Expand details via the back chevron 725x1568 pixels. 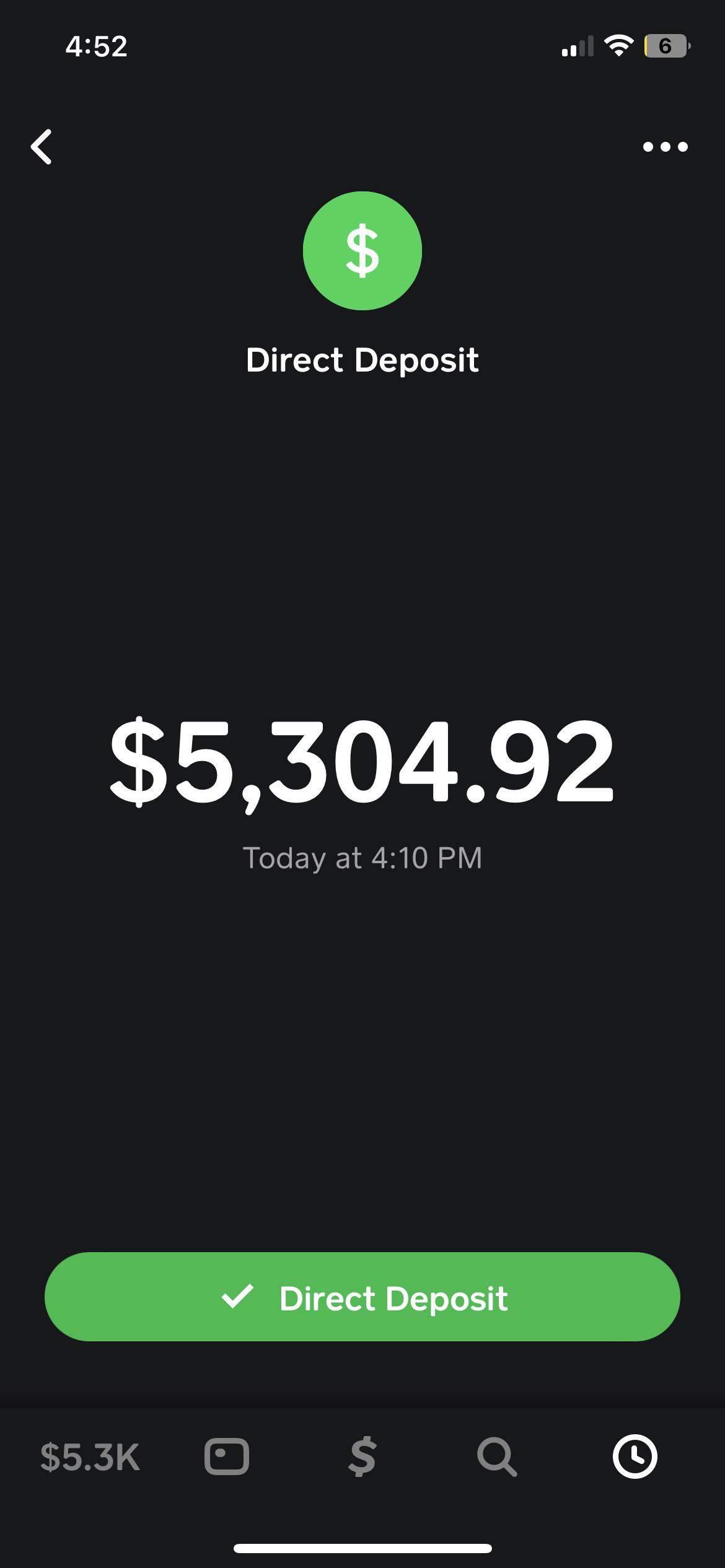(x=42, y=147)
